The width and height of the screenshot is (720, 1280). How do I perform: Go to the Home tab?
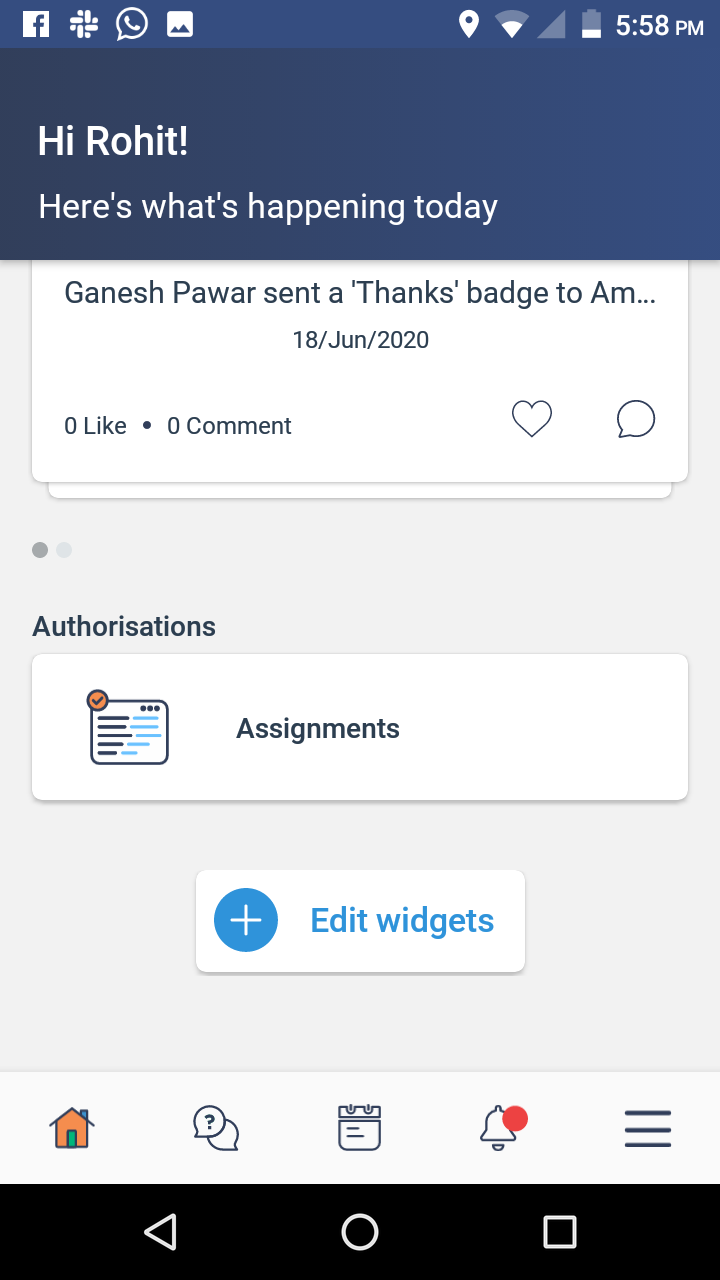(72, 1128)
